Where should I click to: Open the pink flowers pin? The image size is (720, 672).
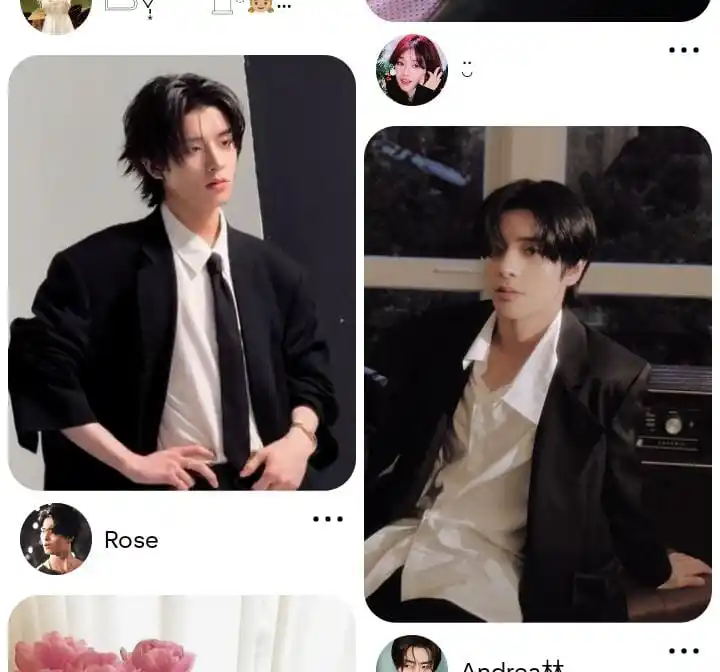click(182, 636)
